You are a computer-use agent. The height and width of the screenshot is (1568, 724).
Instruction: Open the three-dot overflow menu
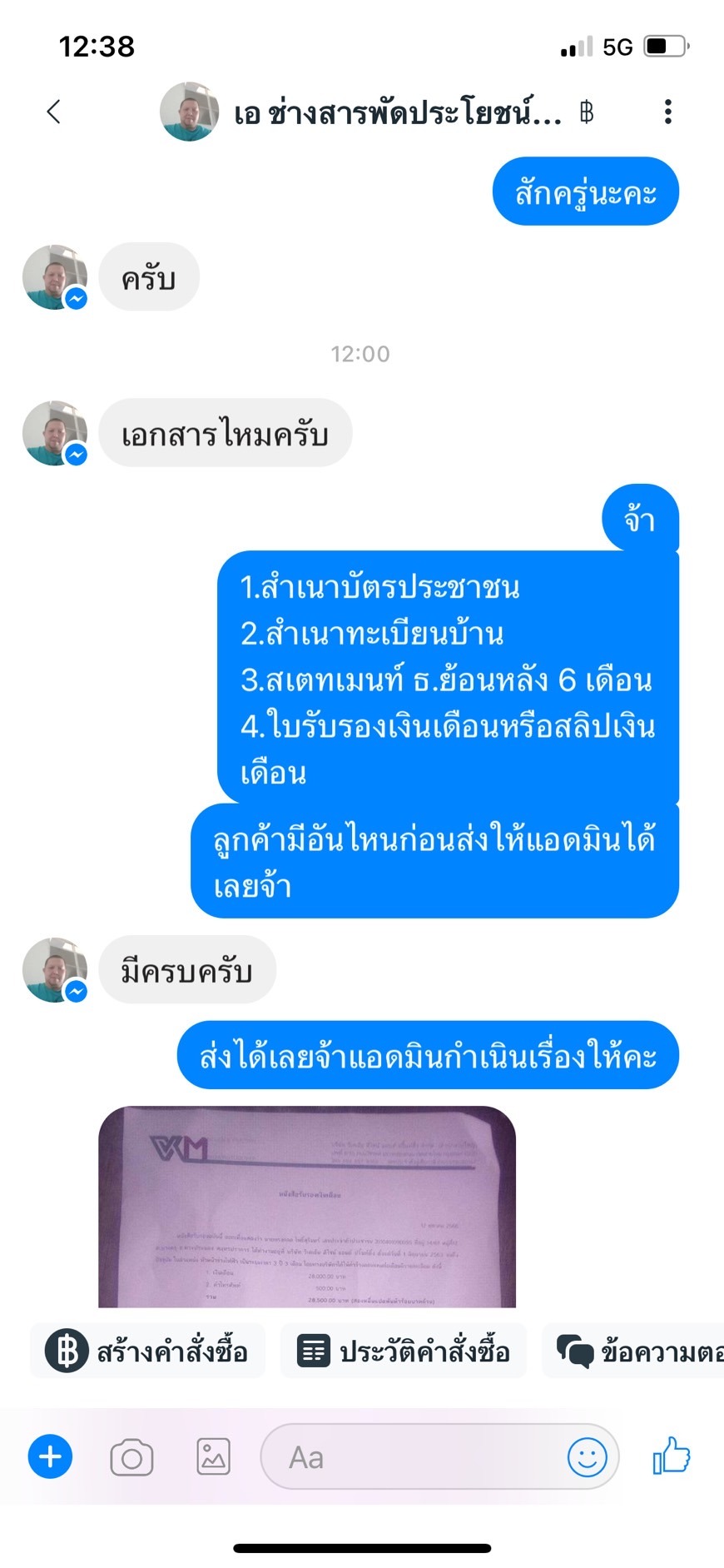tap(667, 112)
